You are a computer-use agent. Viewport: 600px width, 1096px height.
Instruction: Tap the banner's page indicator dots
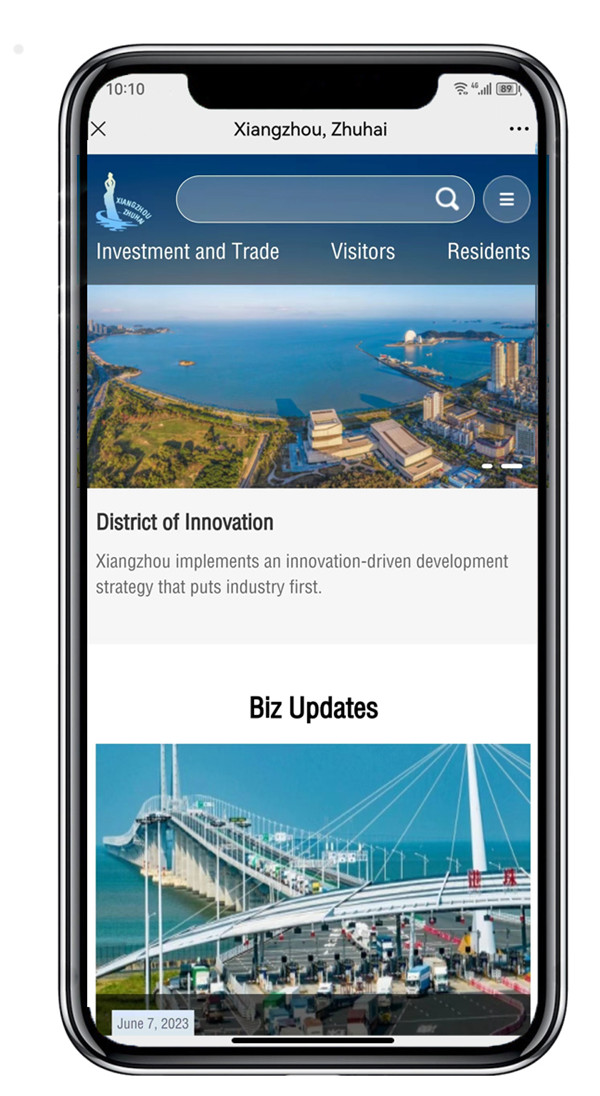click(x=502, y=466)
